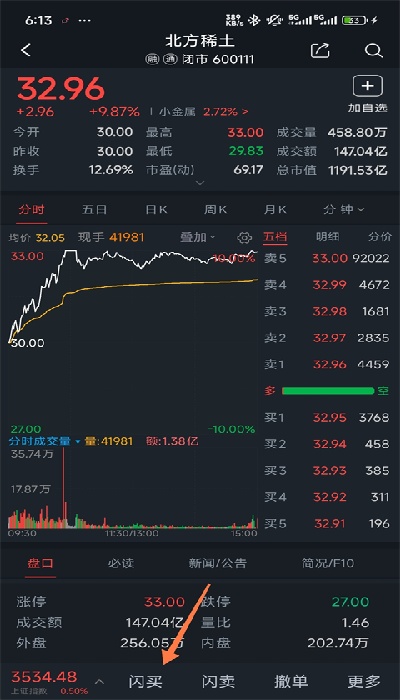Viewport: 400px width, 700px height.
Task: Tap 撤单 to cancel orders
Action: pos(291,682)
